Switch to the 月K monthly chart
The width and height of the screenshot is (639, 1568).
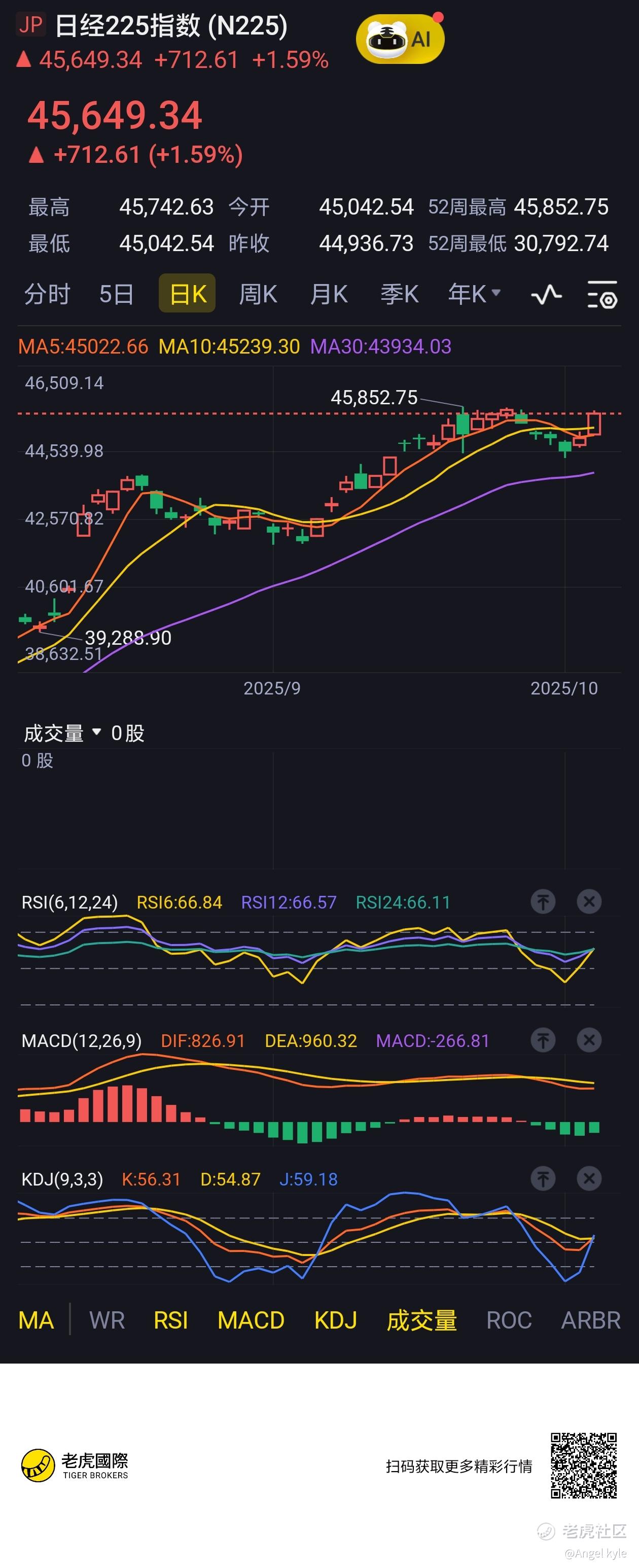329,294
